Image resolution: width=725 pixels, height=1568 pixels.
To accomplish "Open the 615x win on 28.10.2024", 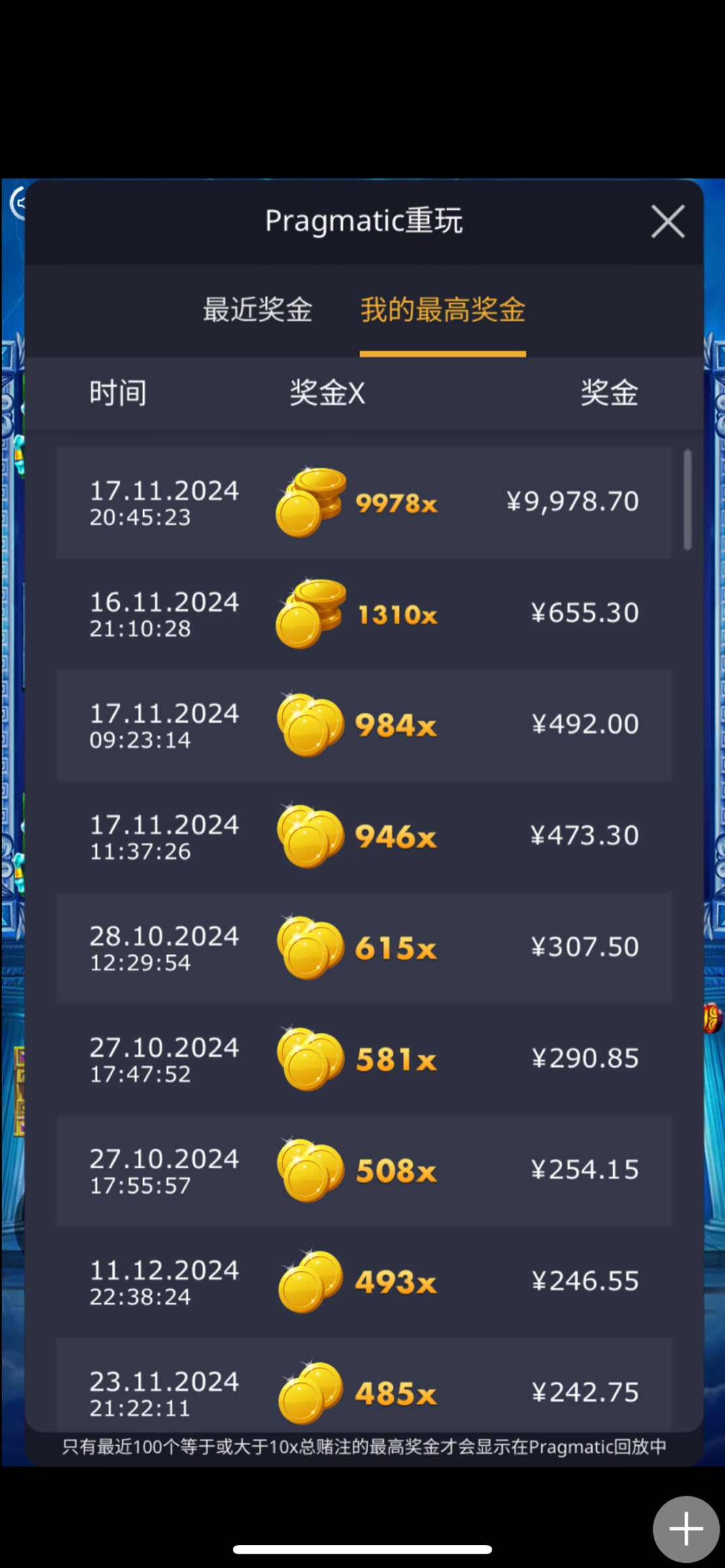I will (x=363, y=947).
